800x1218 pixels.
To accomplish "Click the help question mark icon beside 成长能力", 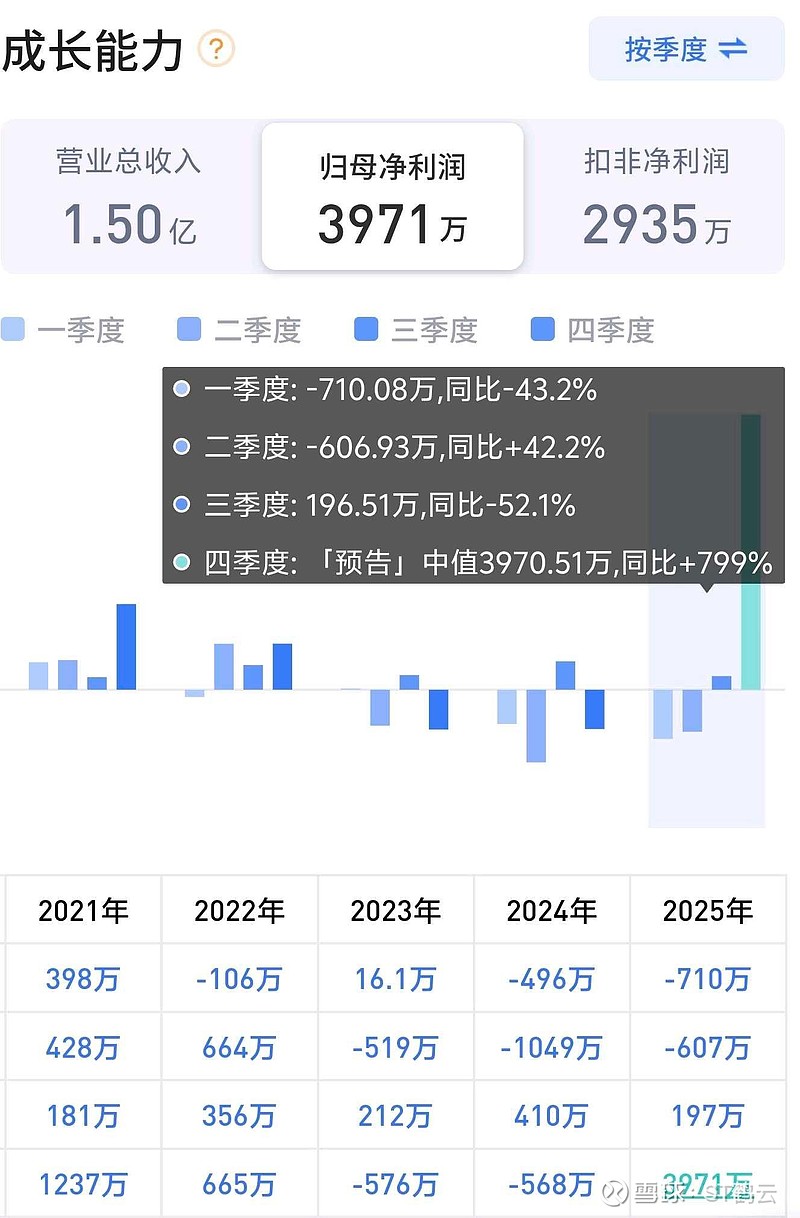I will (218, 47).
